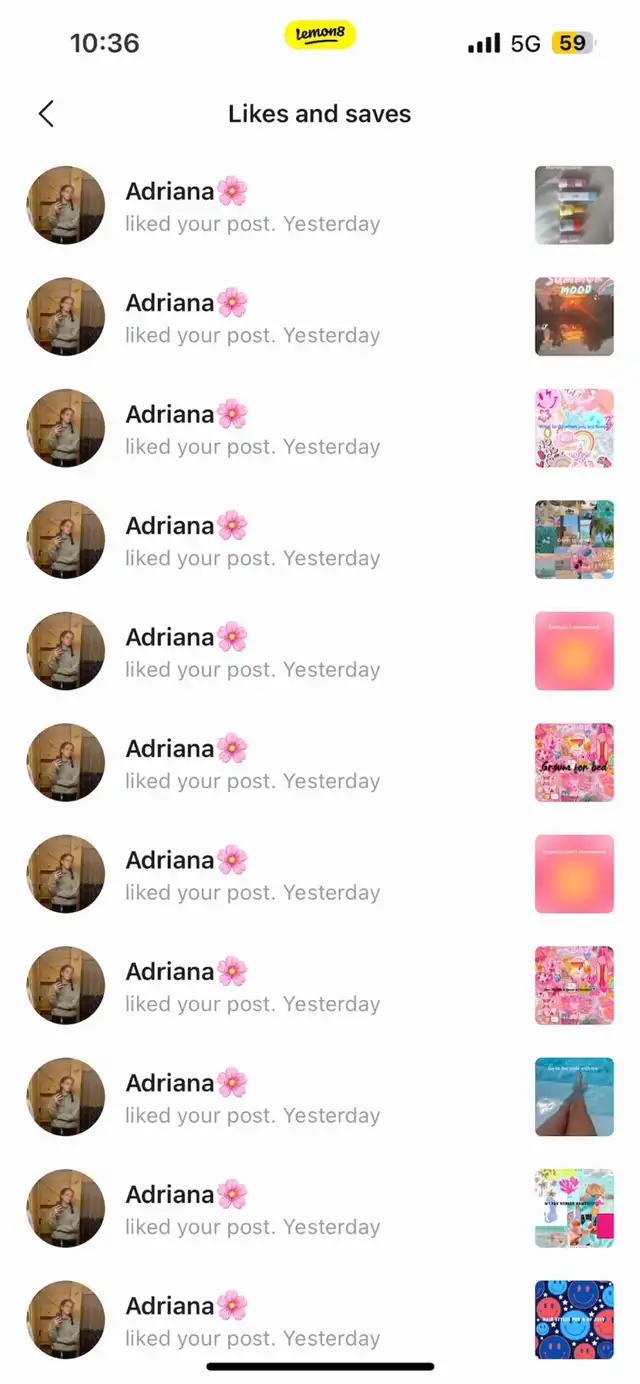Open the coral and cat summer collage post

[x=574, y=1208]
